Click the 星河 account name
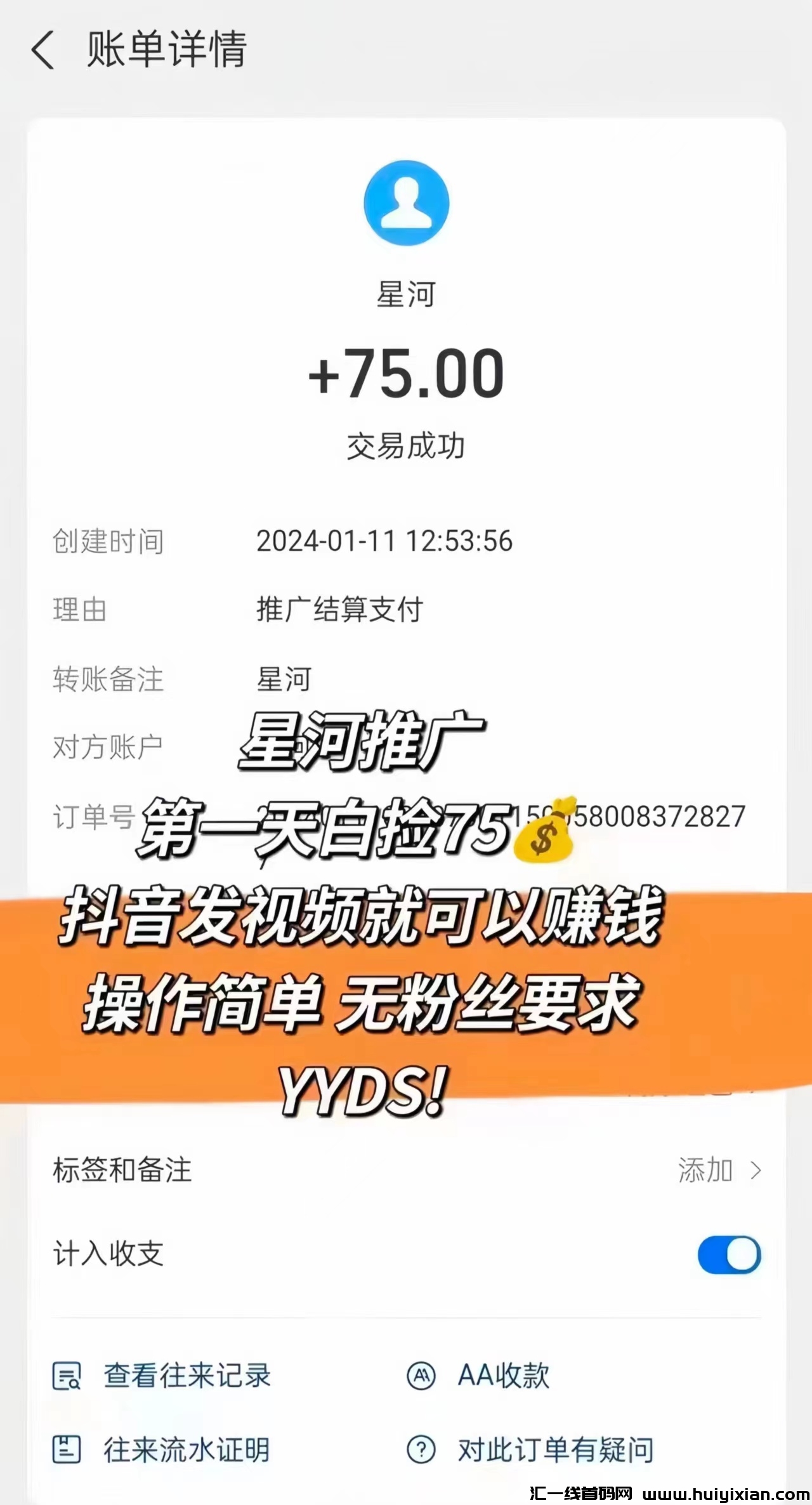 [406, 294]
